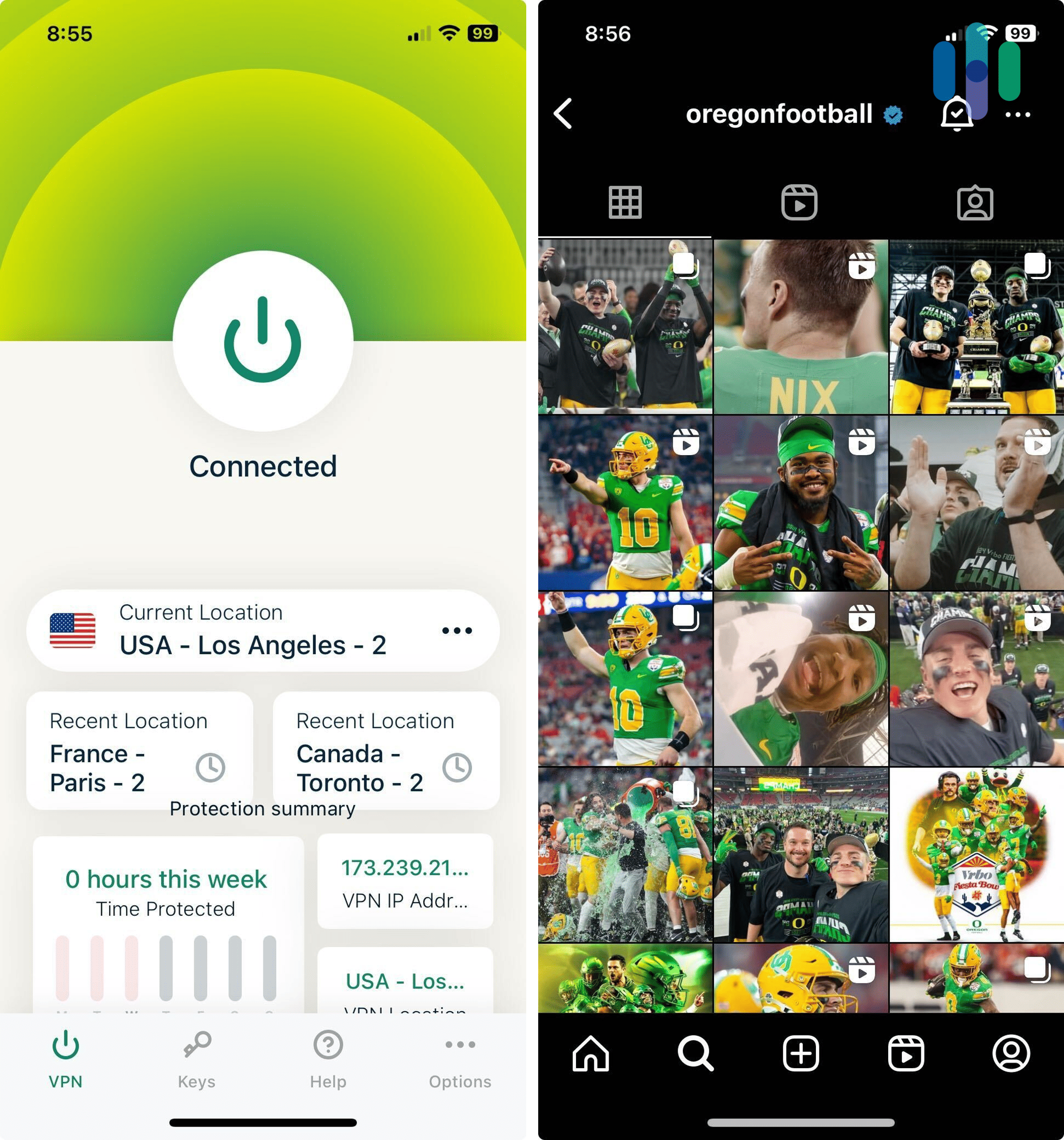
Task: Switch to the profile's Reels tab
Action: point(799,202)
